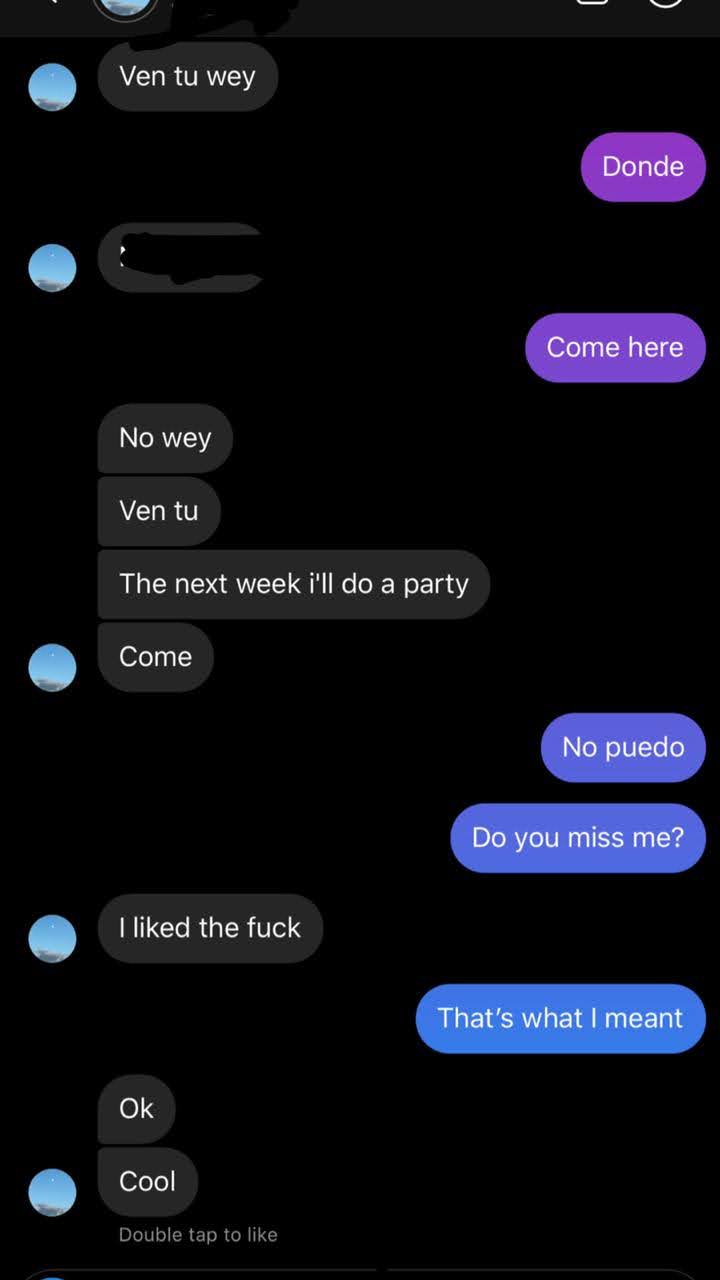Tap the avatar beside the "Cool" message

tap(52, 1191)
